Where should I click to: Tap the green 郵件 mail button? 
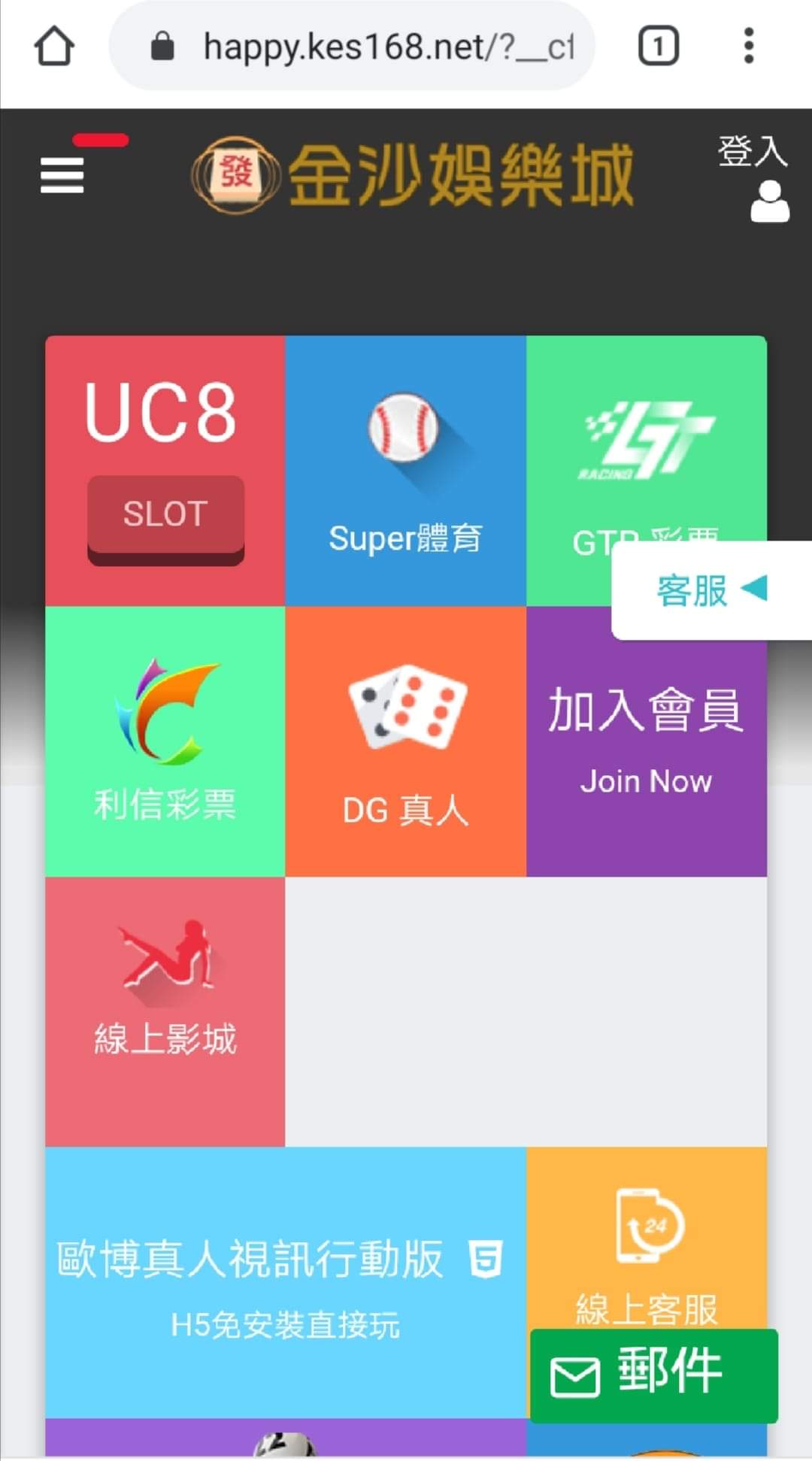(653, 1375)
